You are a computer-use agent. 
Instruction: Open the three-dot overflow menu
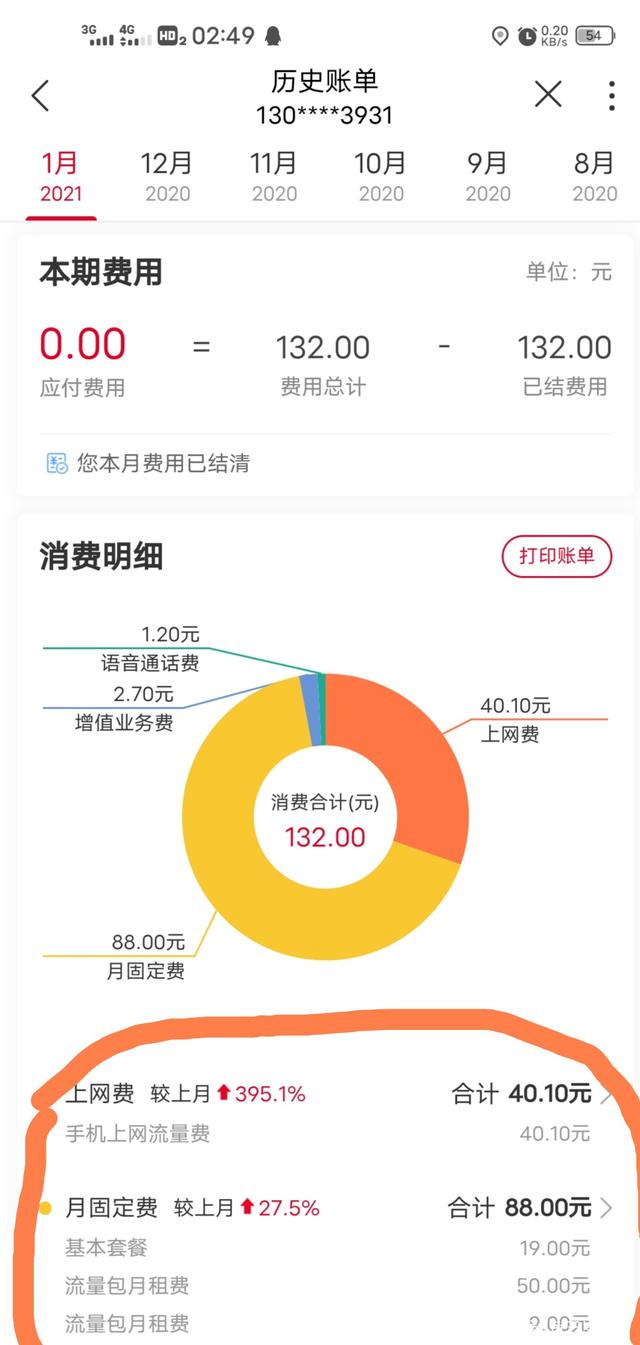(611, 95)
